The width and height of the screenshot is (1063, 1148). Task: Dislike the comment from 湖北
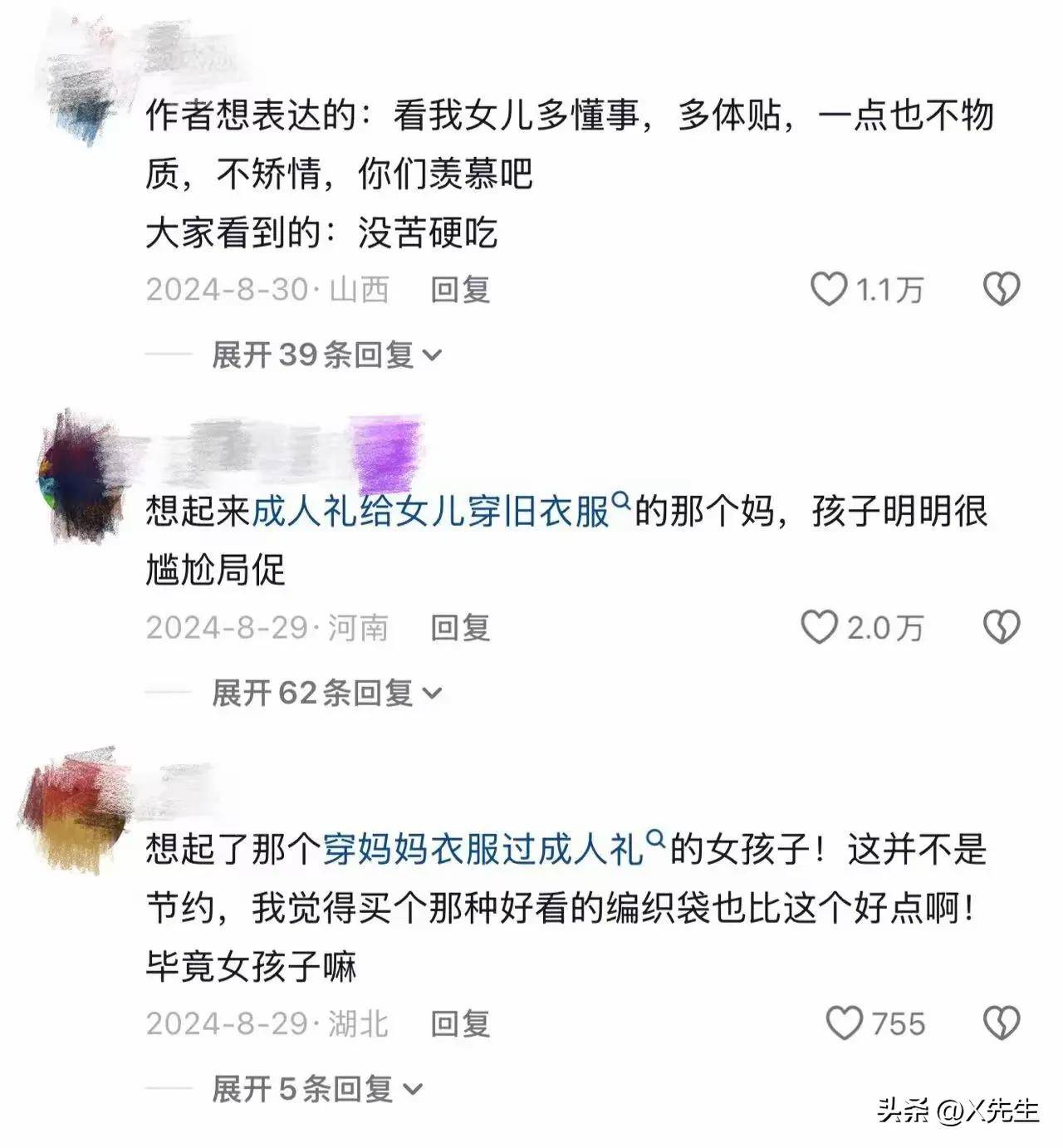point(1001,1023)
